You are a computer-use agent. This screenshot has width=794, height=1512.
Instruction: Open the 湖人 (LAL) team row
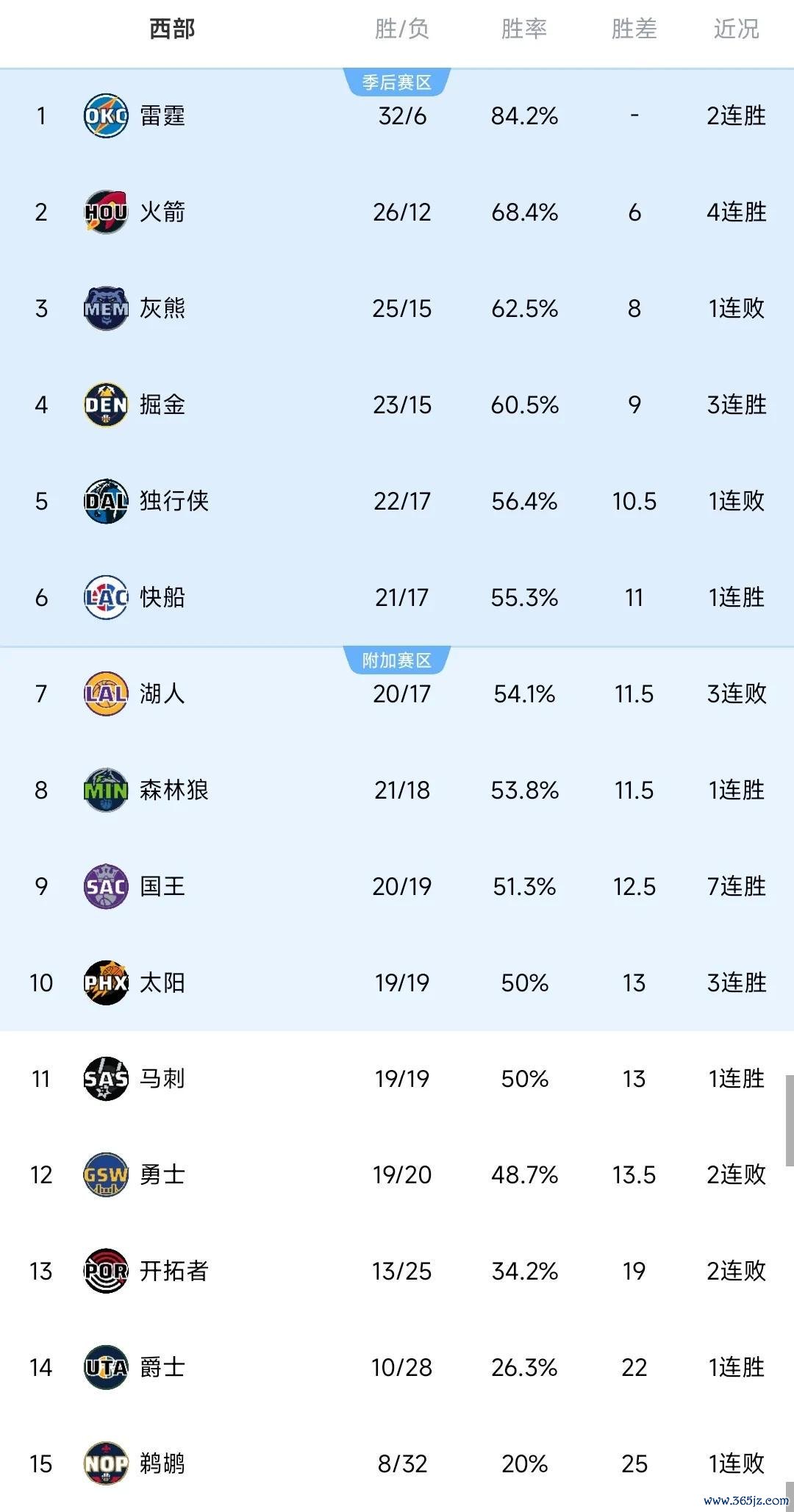[x=162, y=693]
